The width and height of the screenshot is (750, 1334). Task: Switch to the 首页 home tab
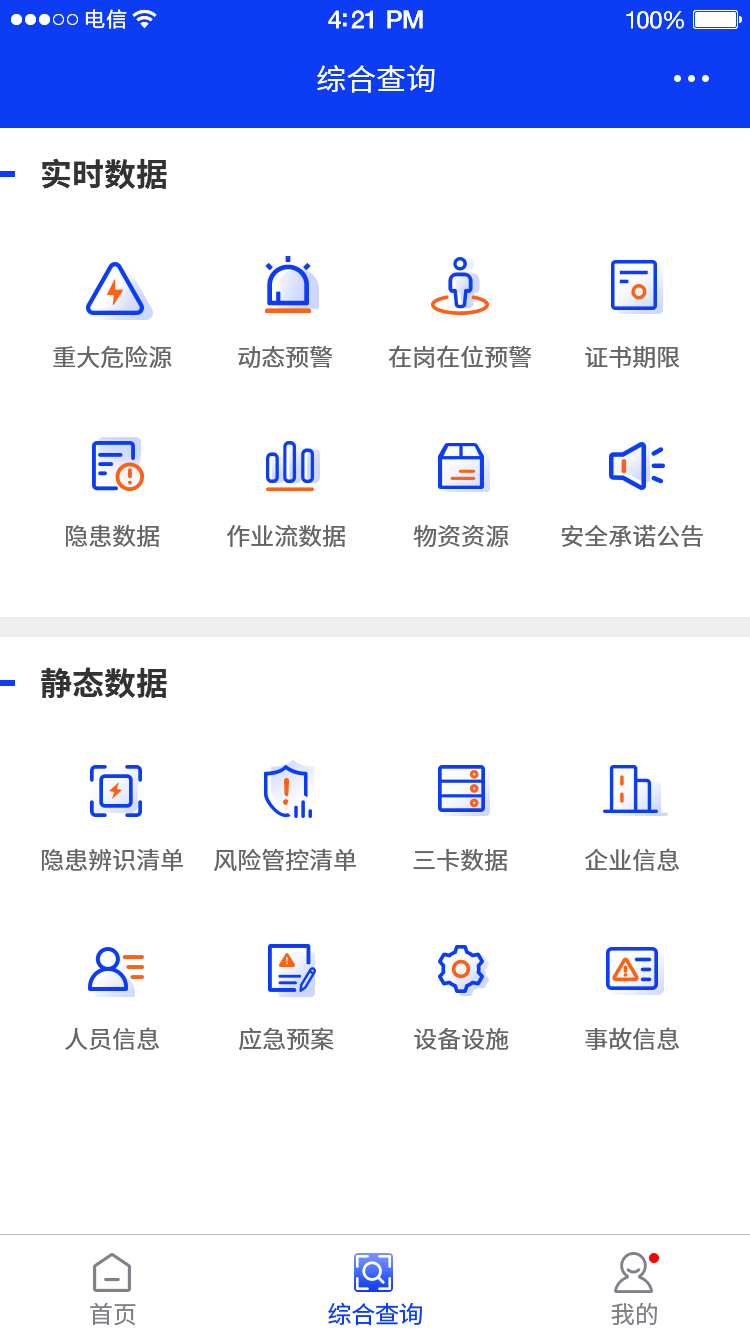coord(113,1288)
